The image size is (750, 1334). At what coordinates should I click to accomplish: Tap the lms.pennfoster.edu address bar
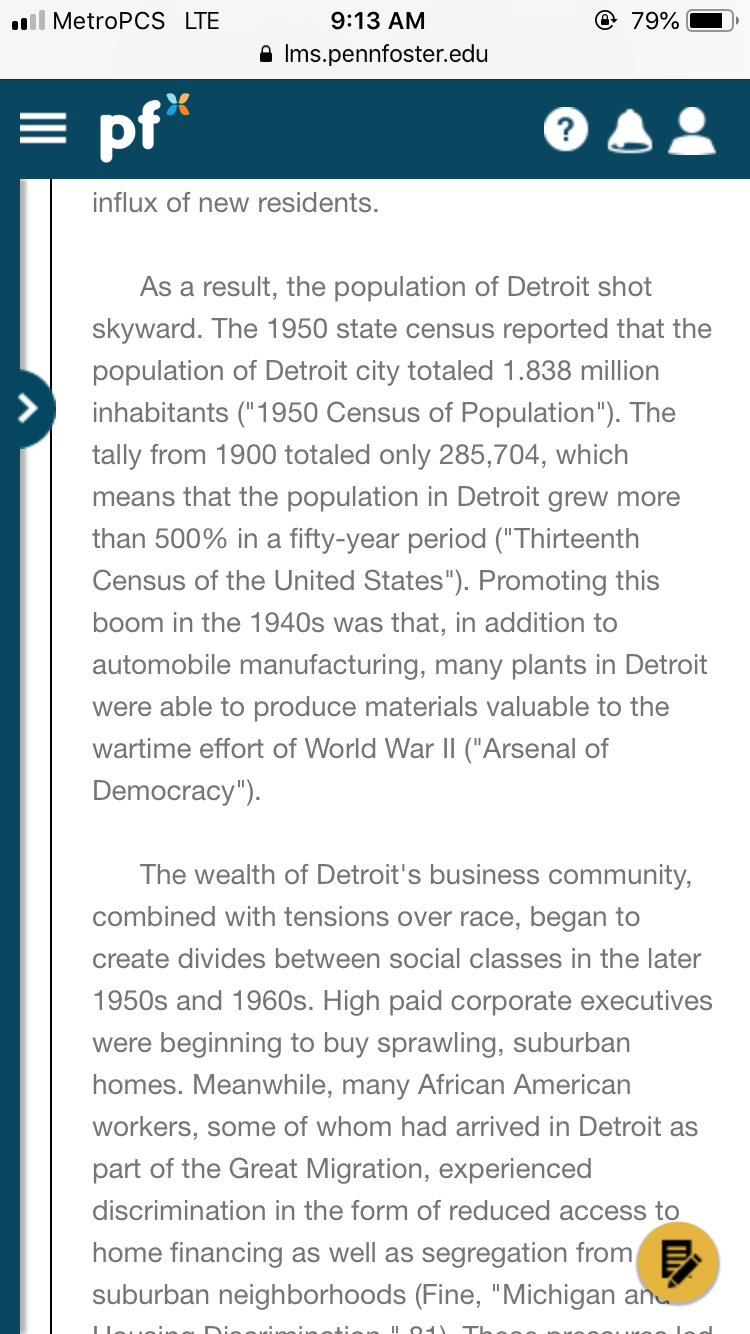374,54
